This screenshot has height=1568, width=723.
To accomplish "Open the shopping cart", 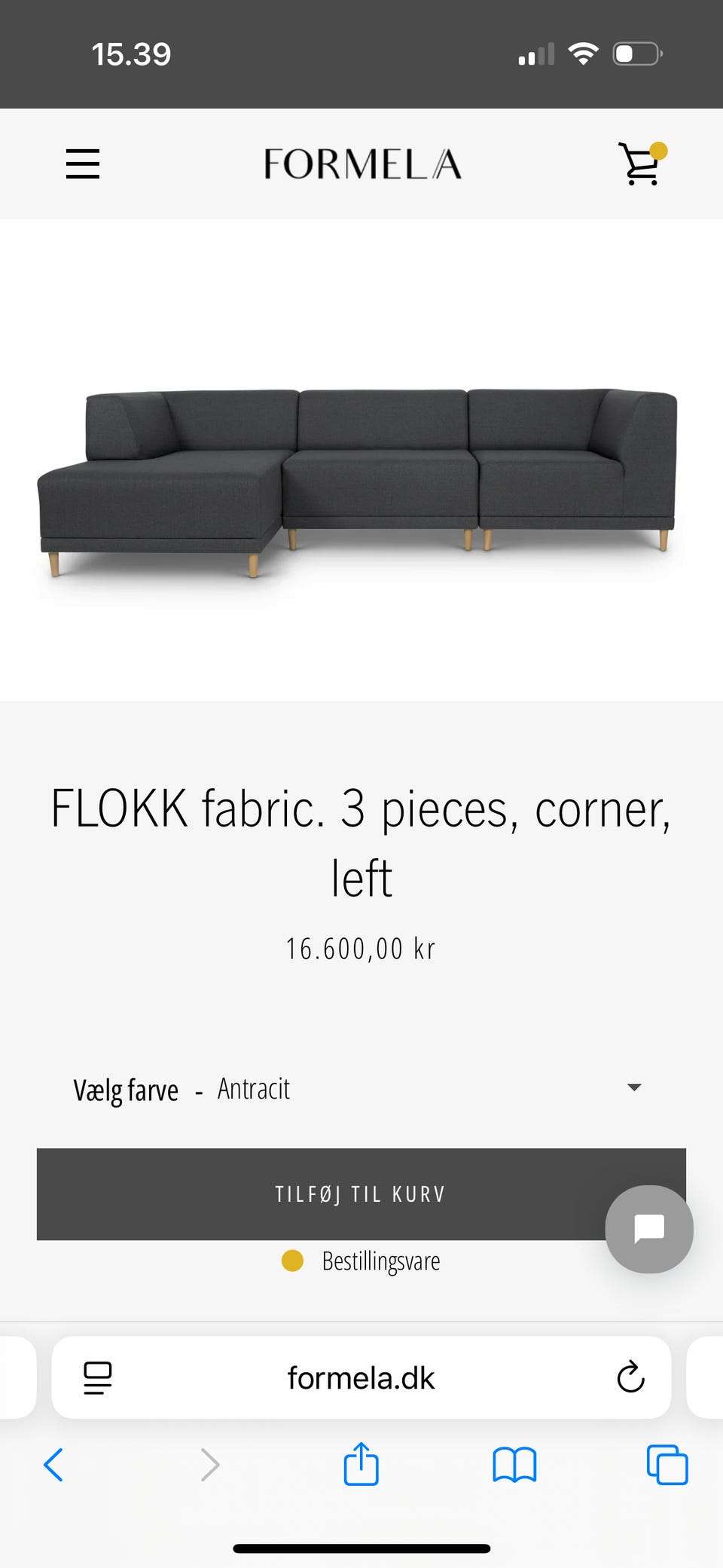I will [642, 164].
